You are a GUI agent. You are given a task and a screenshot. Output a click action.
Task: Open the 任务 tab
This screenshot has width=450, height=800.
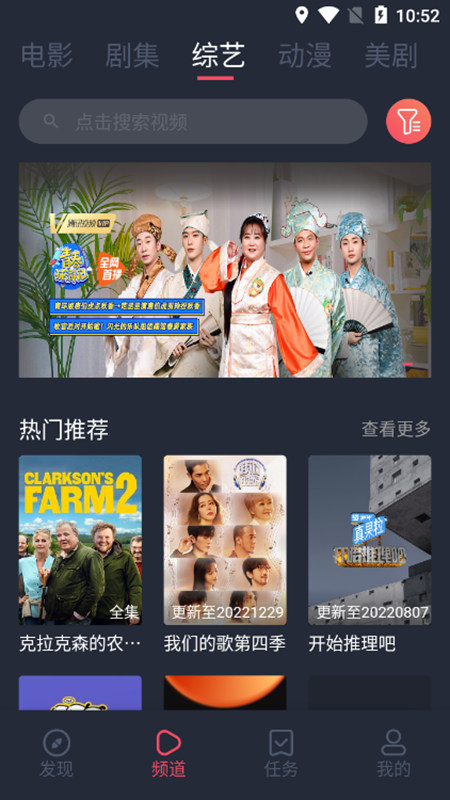[281, 754]
